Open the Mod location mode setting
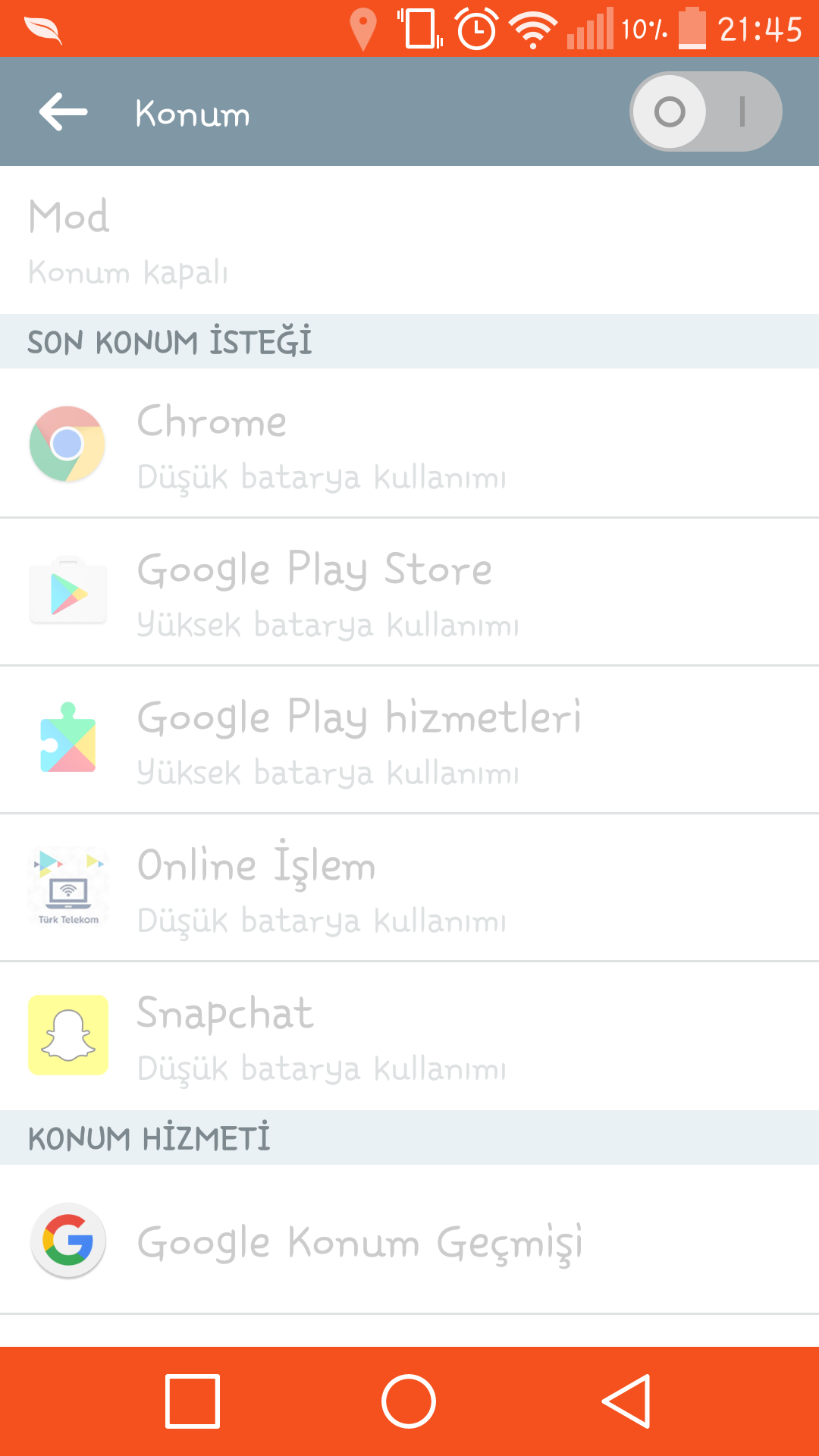Image resolution: width=819 pixels, height=1456 pixels. [x=409, y=240]
